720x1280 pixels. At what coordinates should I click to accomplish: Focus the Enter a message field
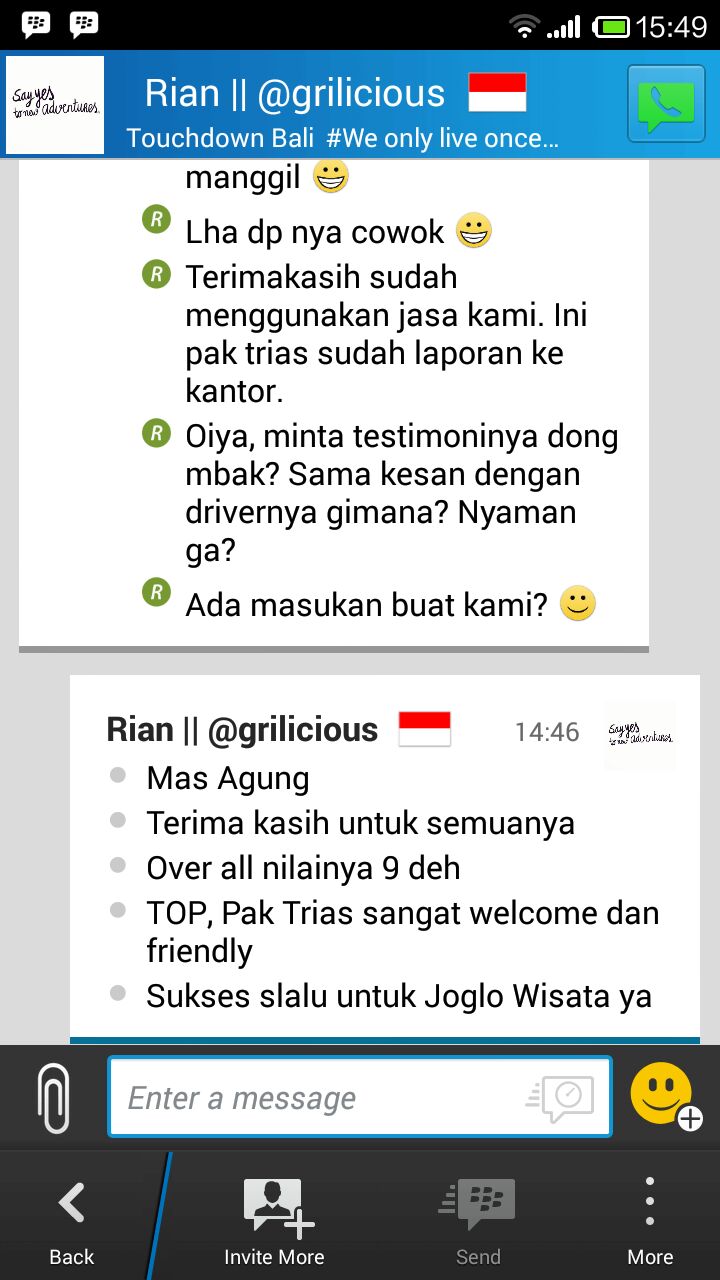pos(360,1097)
